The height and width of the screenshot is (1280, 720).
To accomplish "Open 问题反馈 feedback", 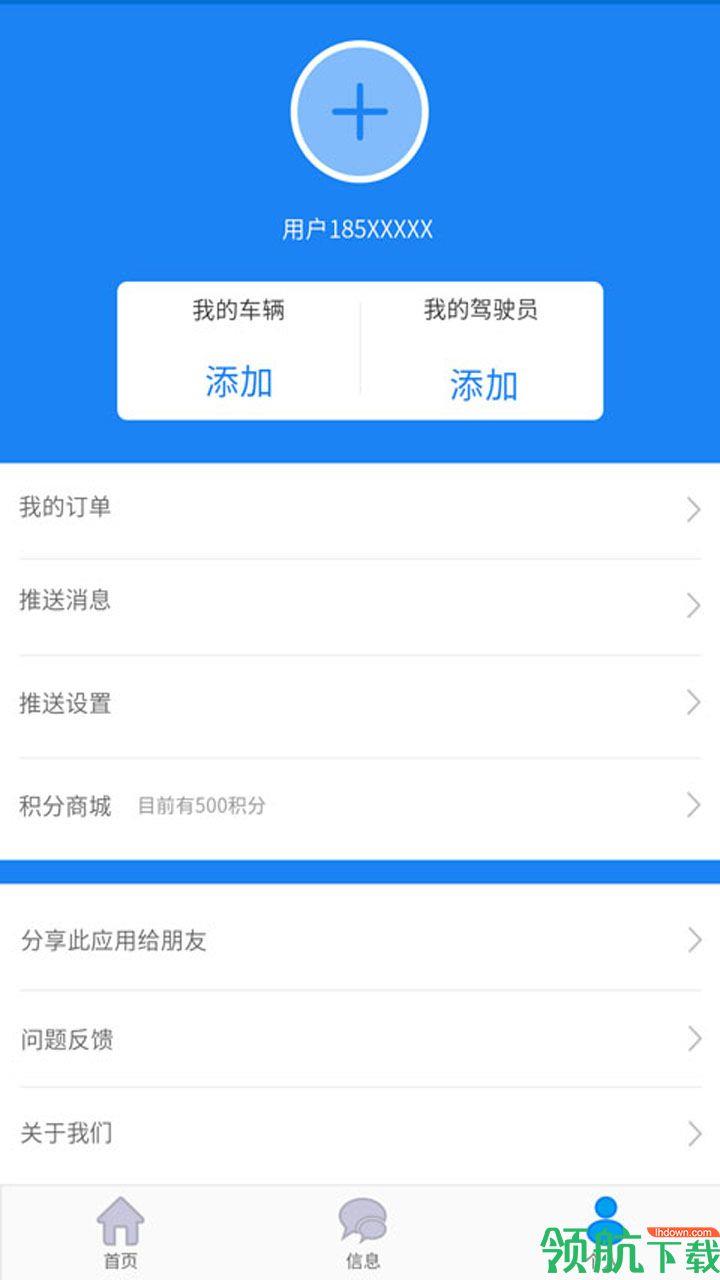I will click(360, 1040).
